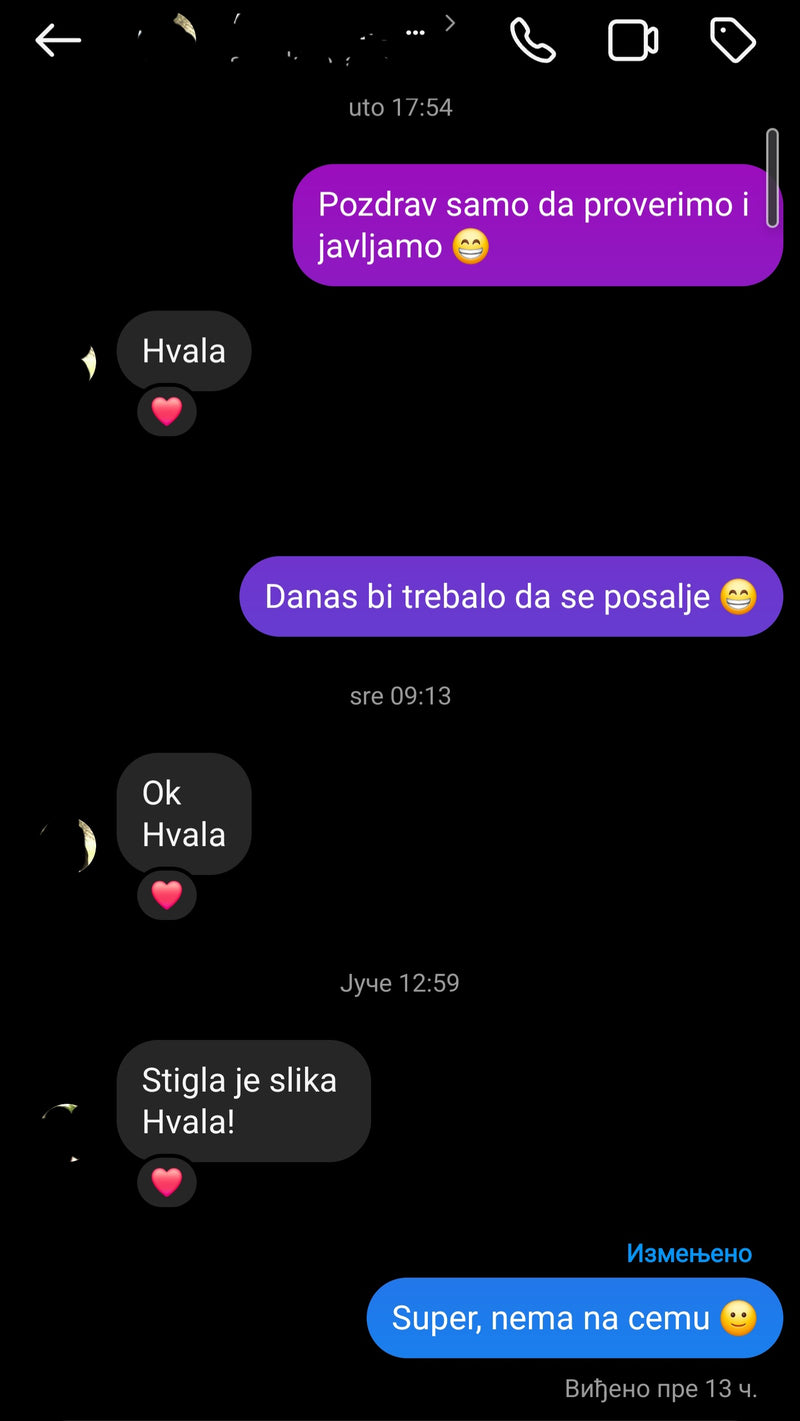Viewport: 800px width, 1421px height.
Task: Go back to the chat list
Action: point(57,41)
